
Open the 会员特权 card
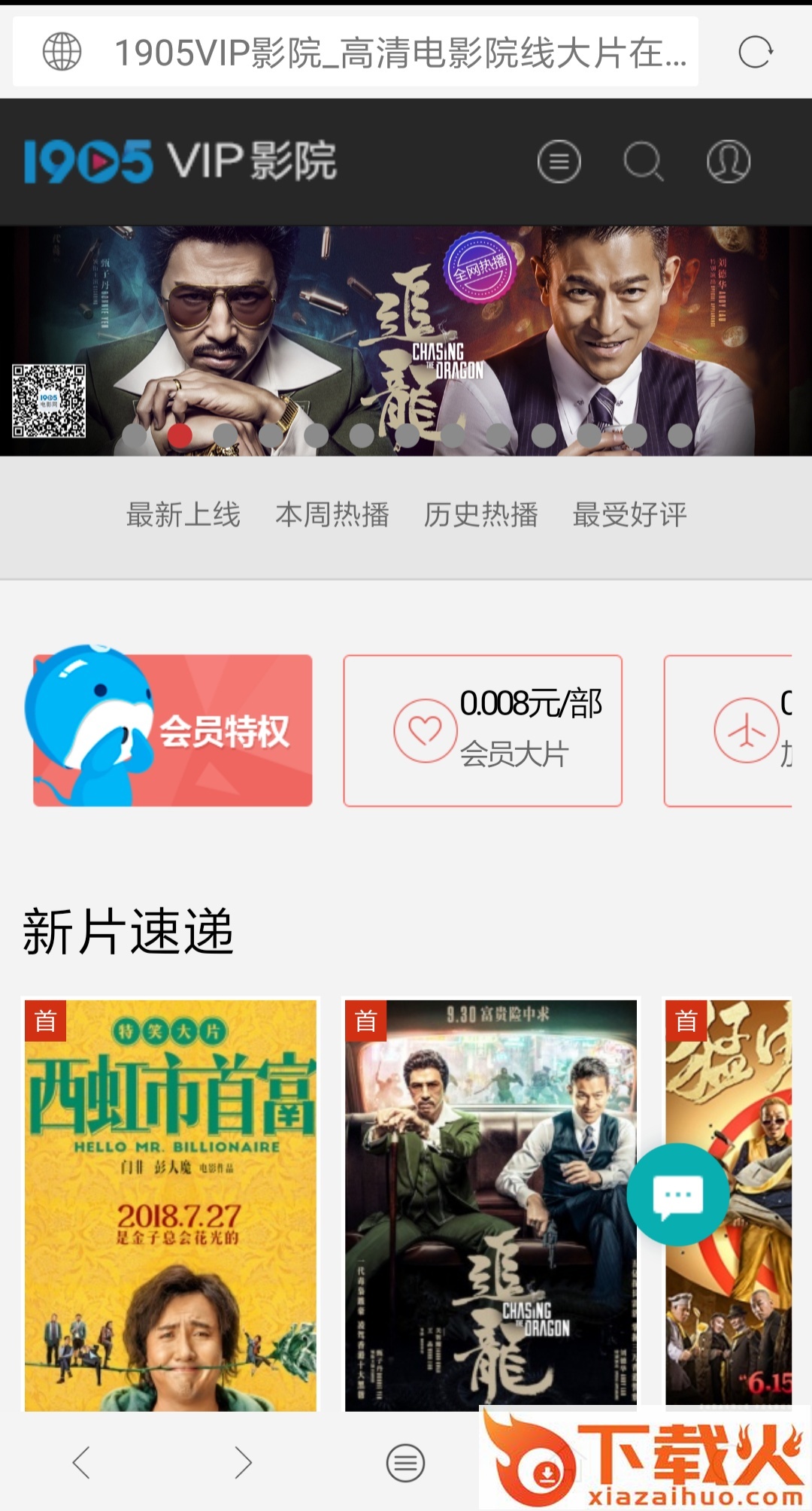pos(172,730)
